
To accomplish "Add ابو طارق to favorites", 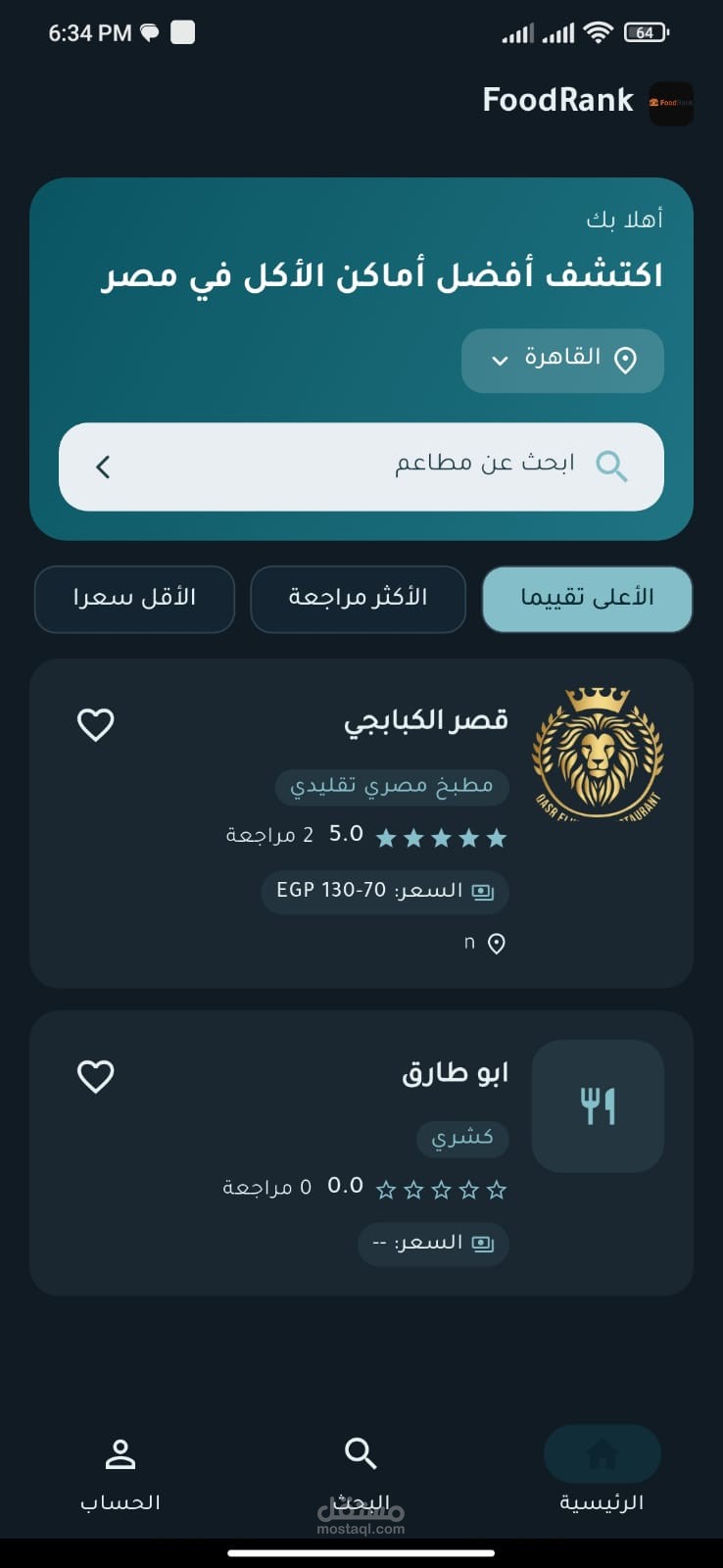I will point(96,1076).
